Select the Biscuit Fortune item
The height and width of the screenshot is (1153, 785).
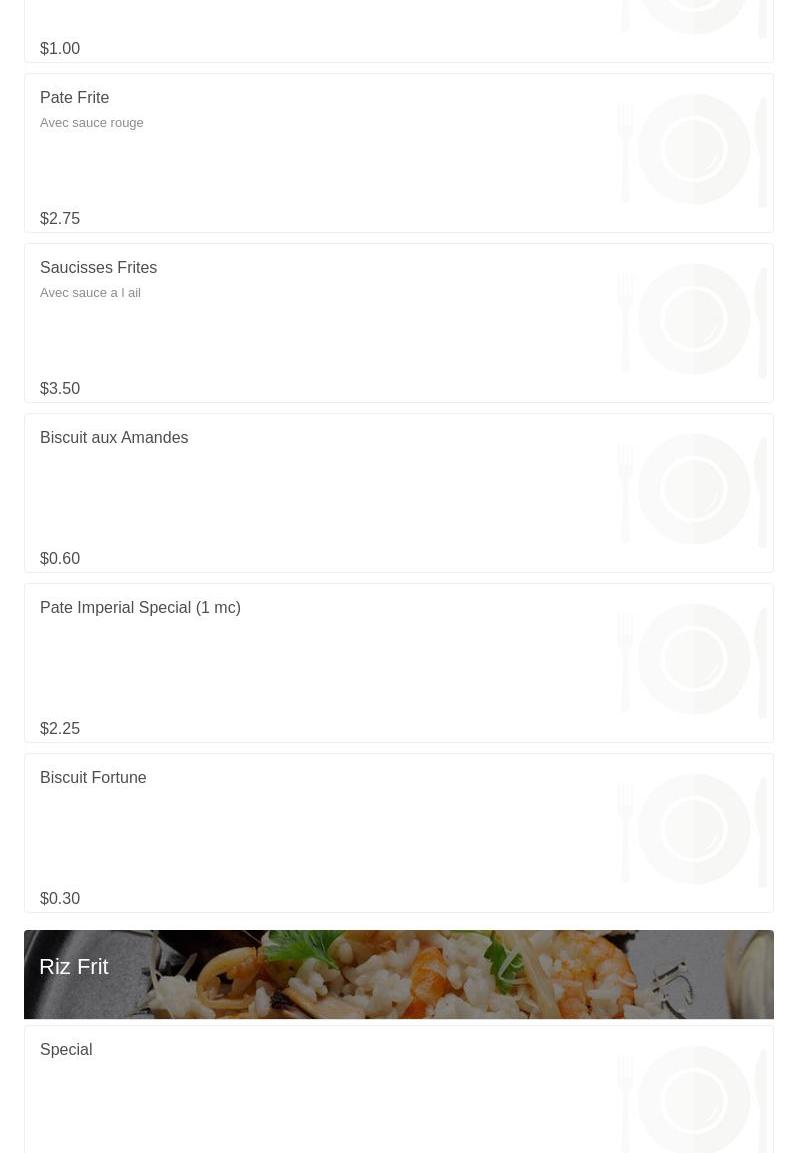coord(93,778)
